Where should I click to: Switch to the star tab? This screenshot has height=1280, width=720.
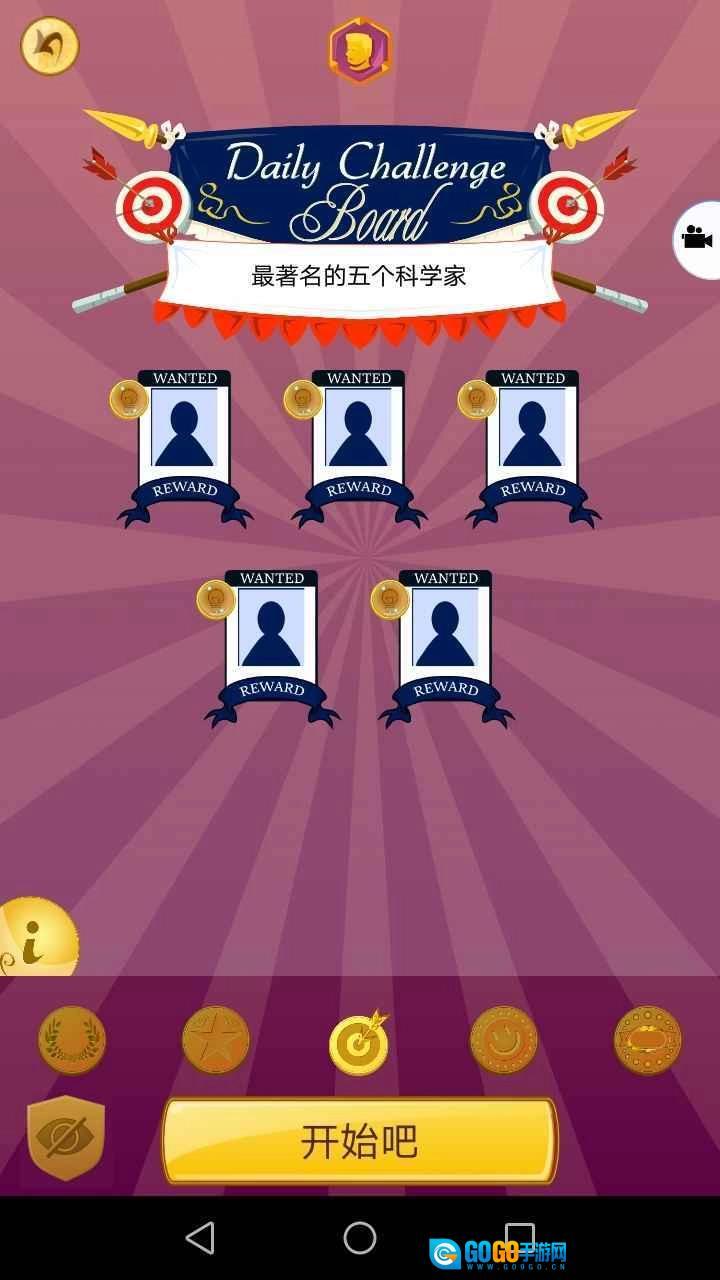(x=216, y=1040)
